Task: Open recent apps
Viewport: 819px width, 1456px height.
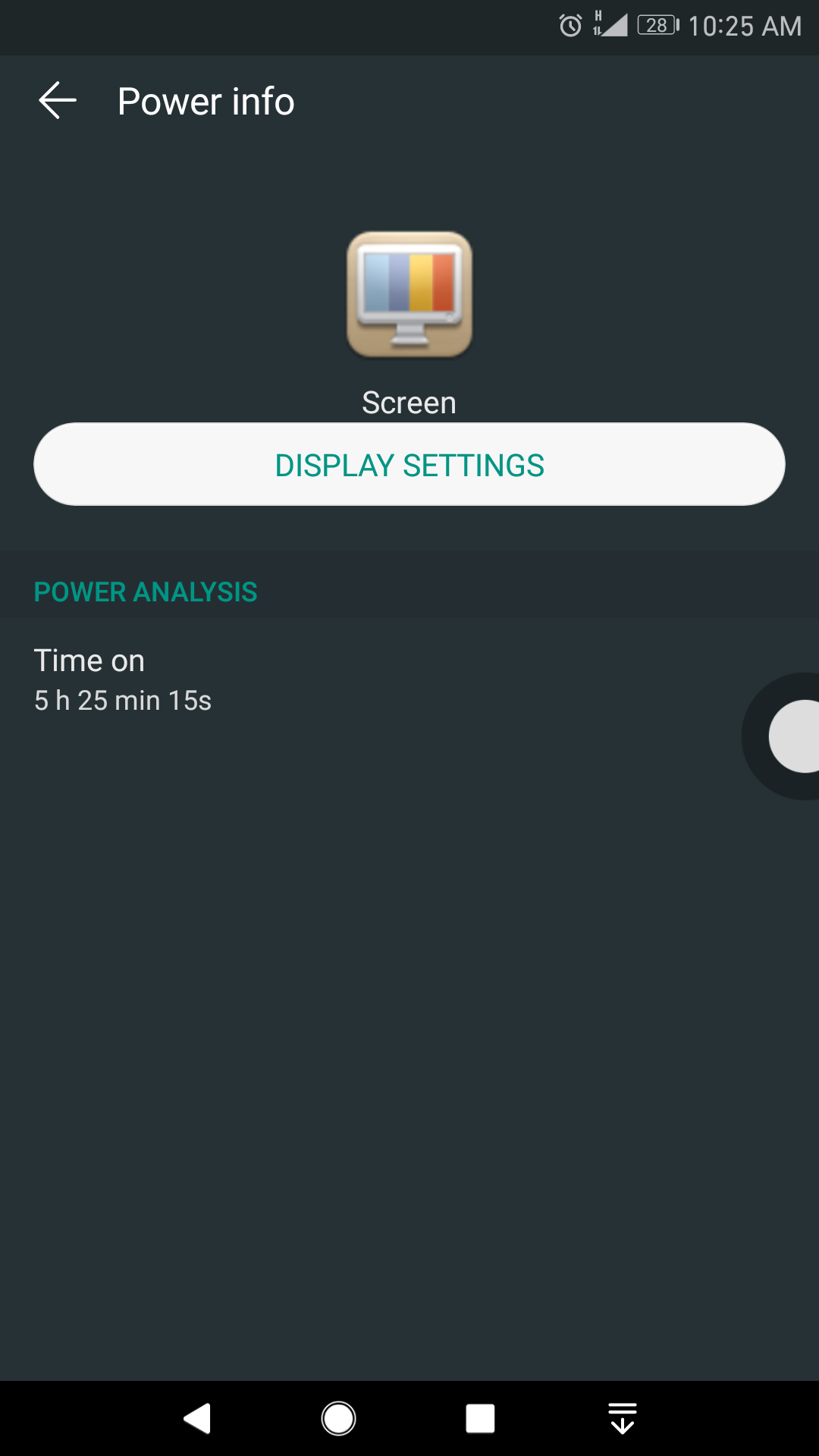Action: click(x=480, y=1418)
